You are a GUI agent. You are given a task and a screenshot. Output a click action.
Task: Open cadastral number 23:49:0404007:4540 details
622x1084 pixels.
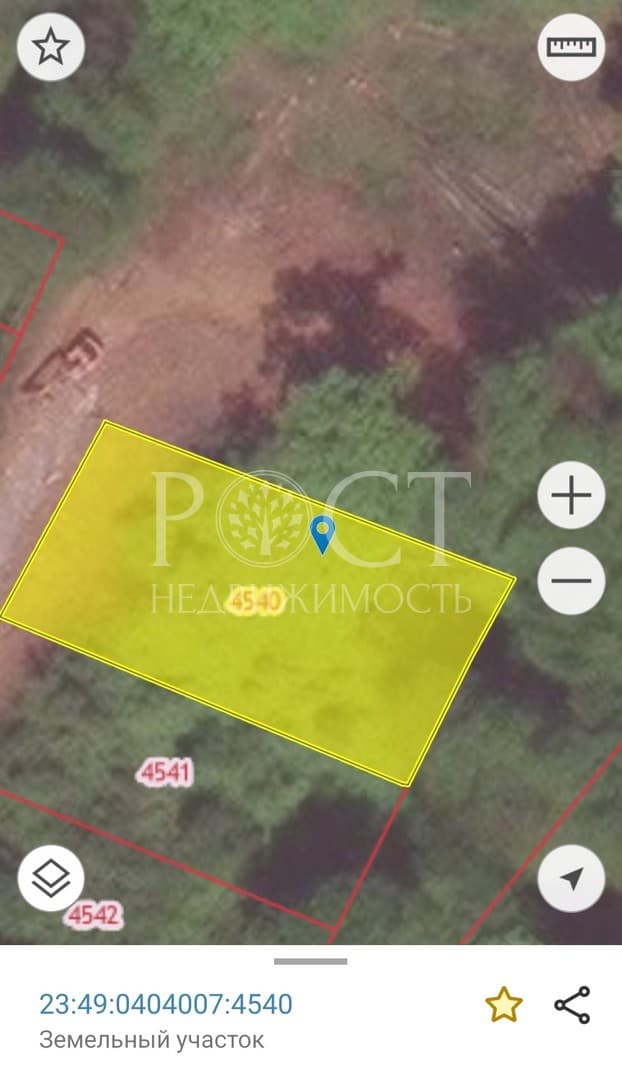[166, 1003]
